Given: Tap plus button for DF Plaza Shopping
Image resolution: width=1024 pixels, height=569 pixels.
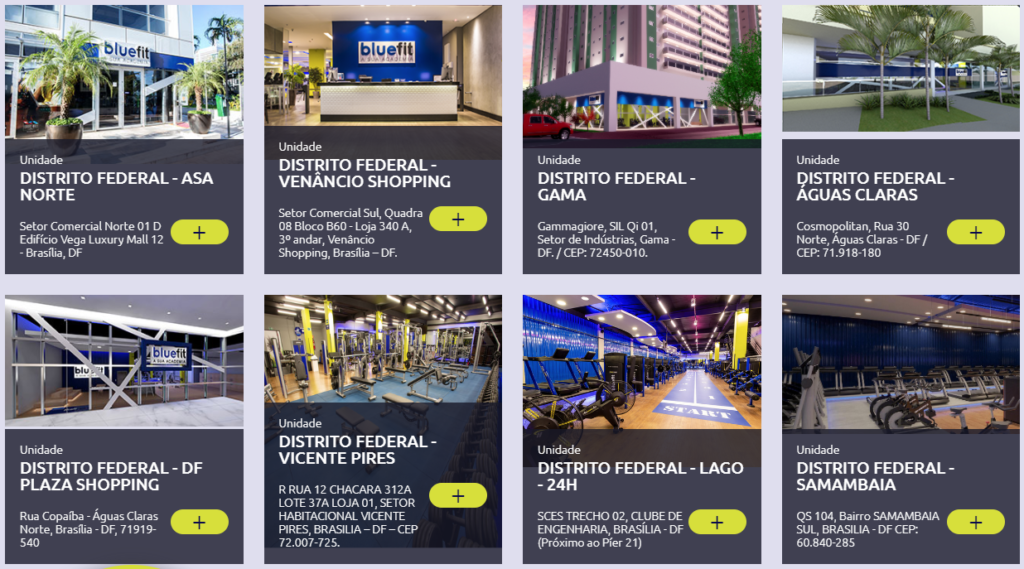Looking at the screenshot, I should (199, 522).
